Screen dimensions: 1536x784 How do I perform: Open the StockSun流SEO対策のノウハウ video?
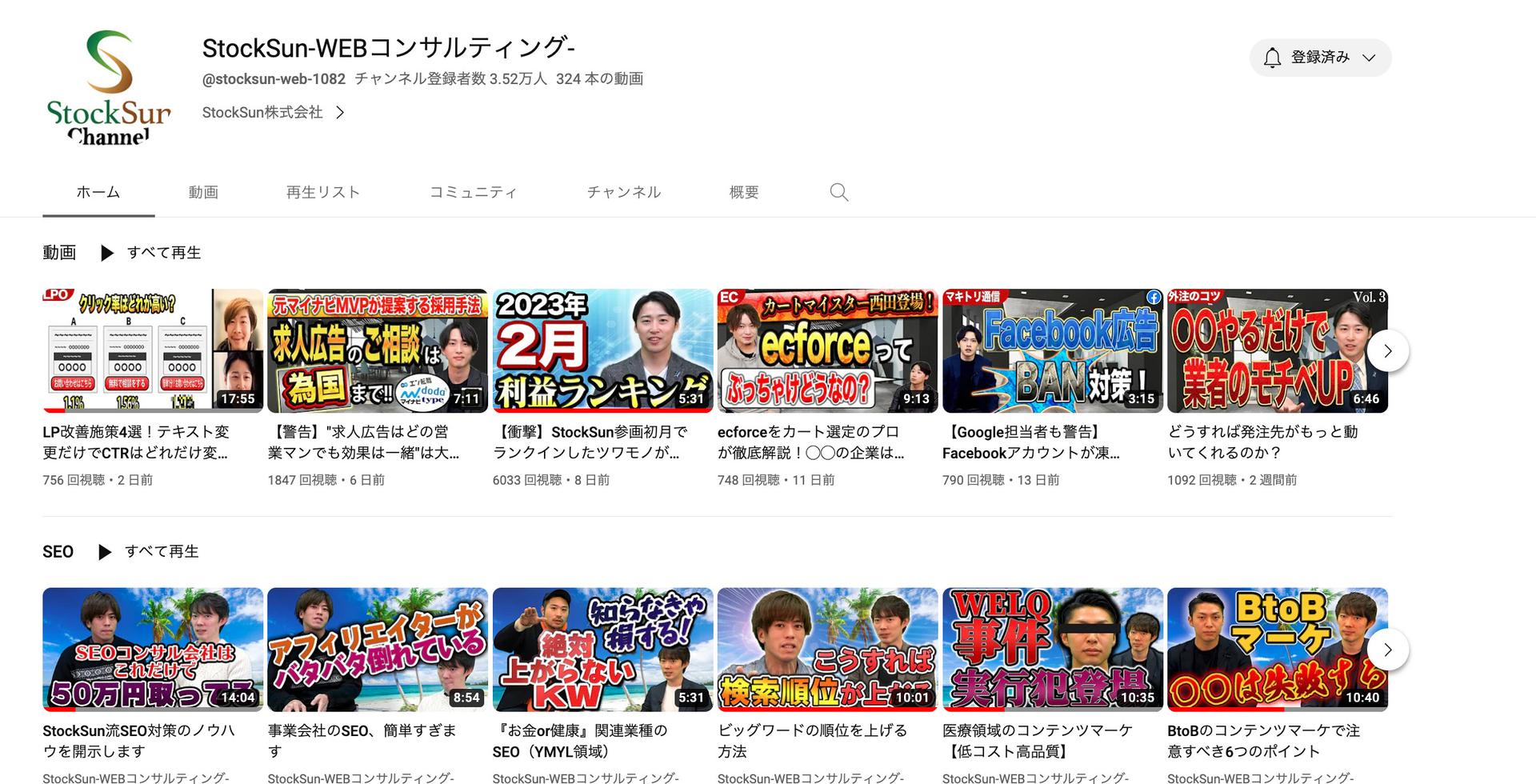click(152, 650)
